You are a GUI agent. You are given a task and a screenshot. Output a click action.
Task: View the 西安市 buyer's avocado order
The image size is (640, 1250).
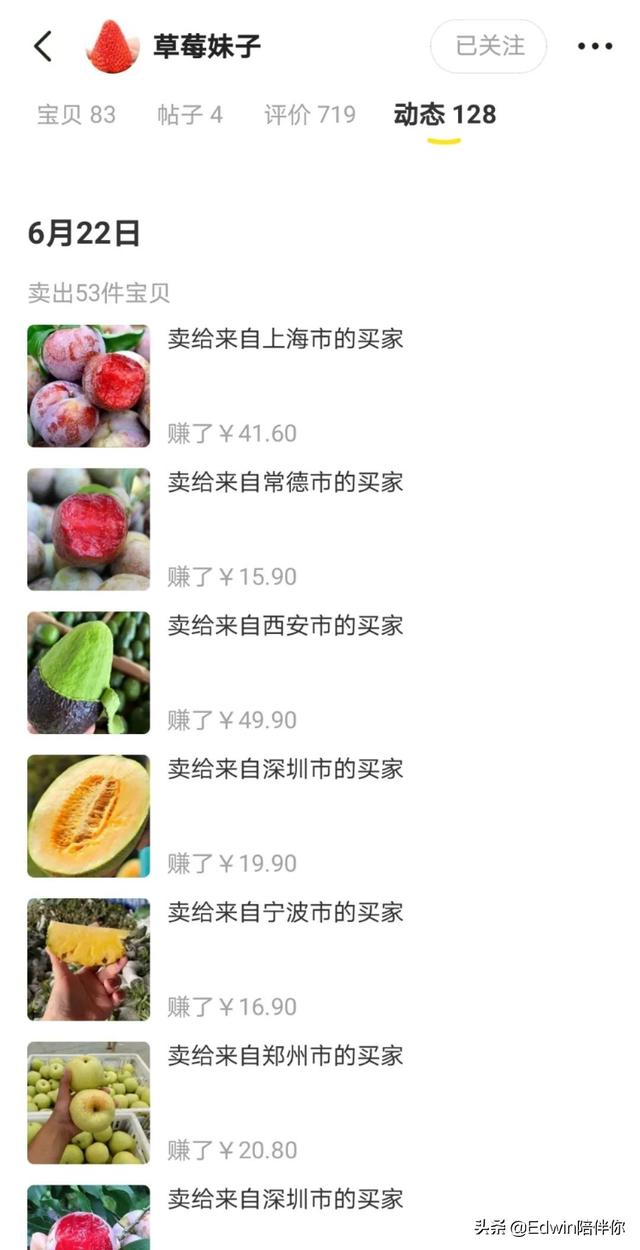(x=285, y=626)
